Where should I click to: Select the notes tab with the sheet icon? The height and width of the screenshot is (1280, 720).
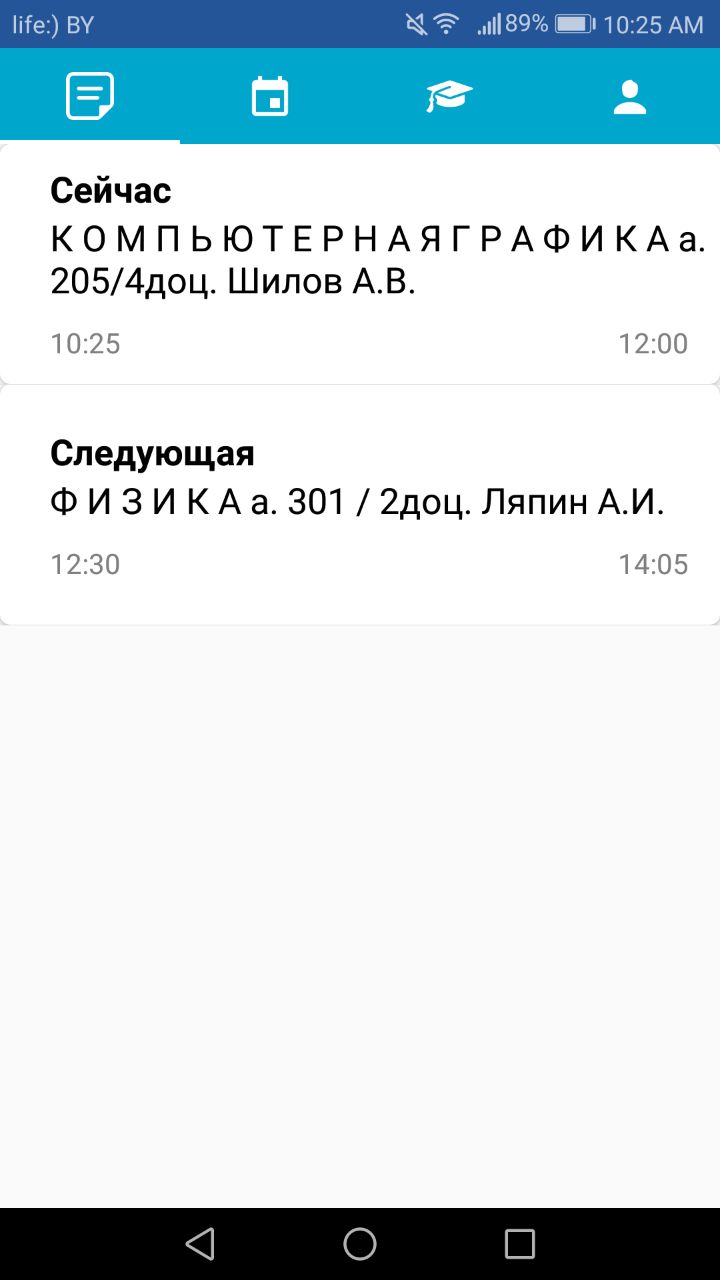[x=90, y=97]
